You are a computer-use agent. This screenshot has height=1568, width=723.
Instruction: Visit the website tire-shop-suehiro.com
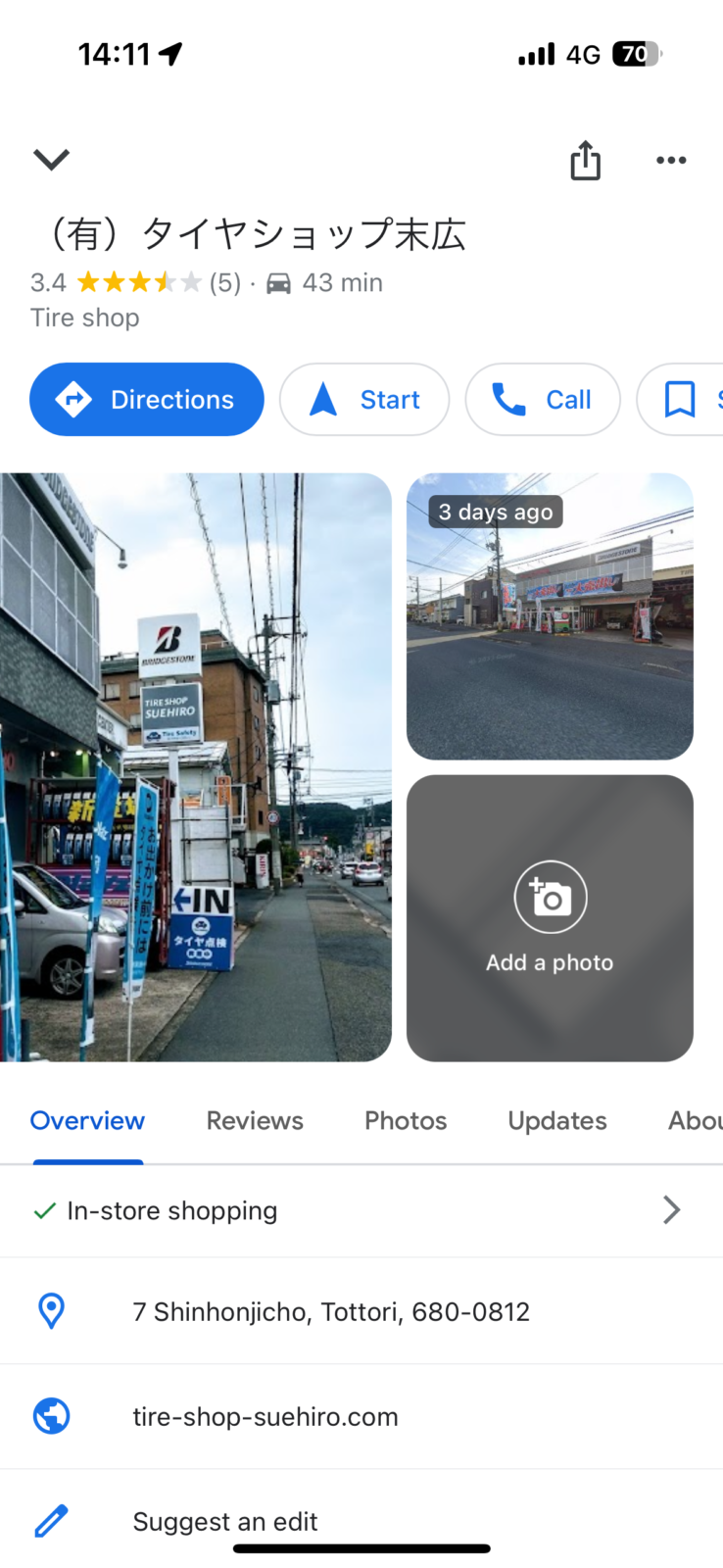265,1417
